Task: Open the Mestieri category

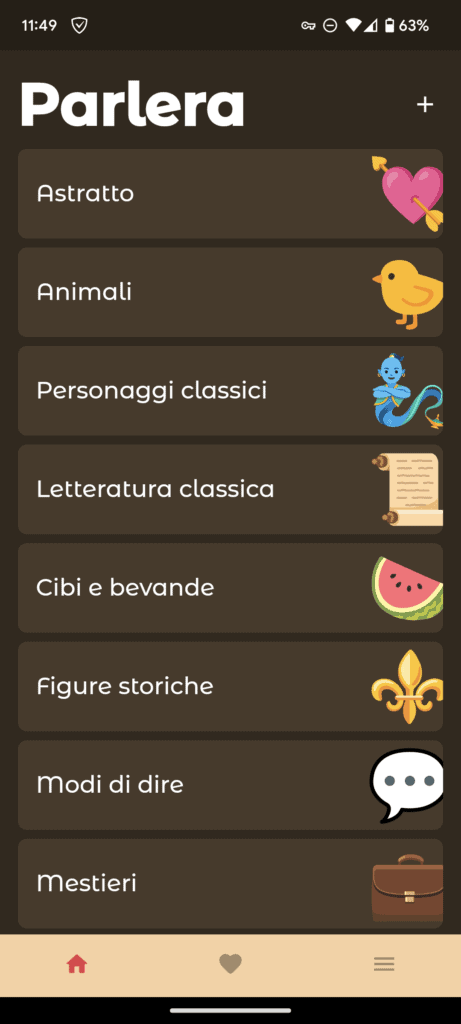Action: pyautogui.click(x=230, y=884)
